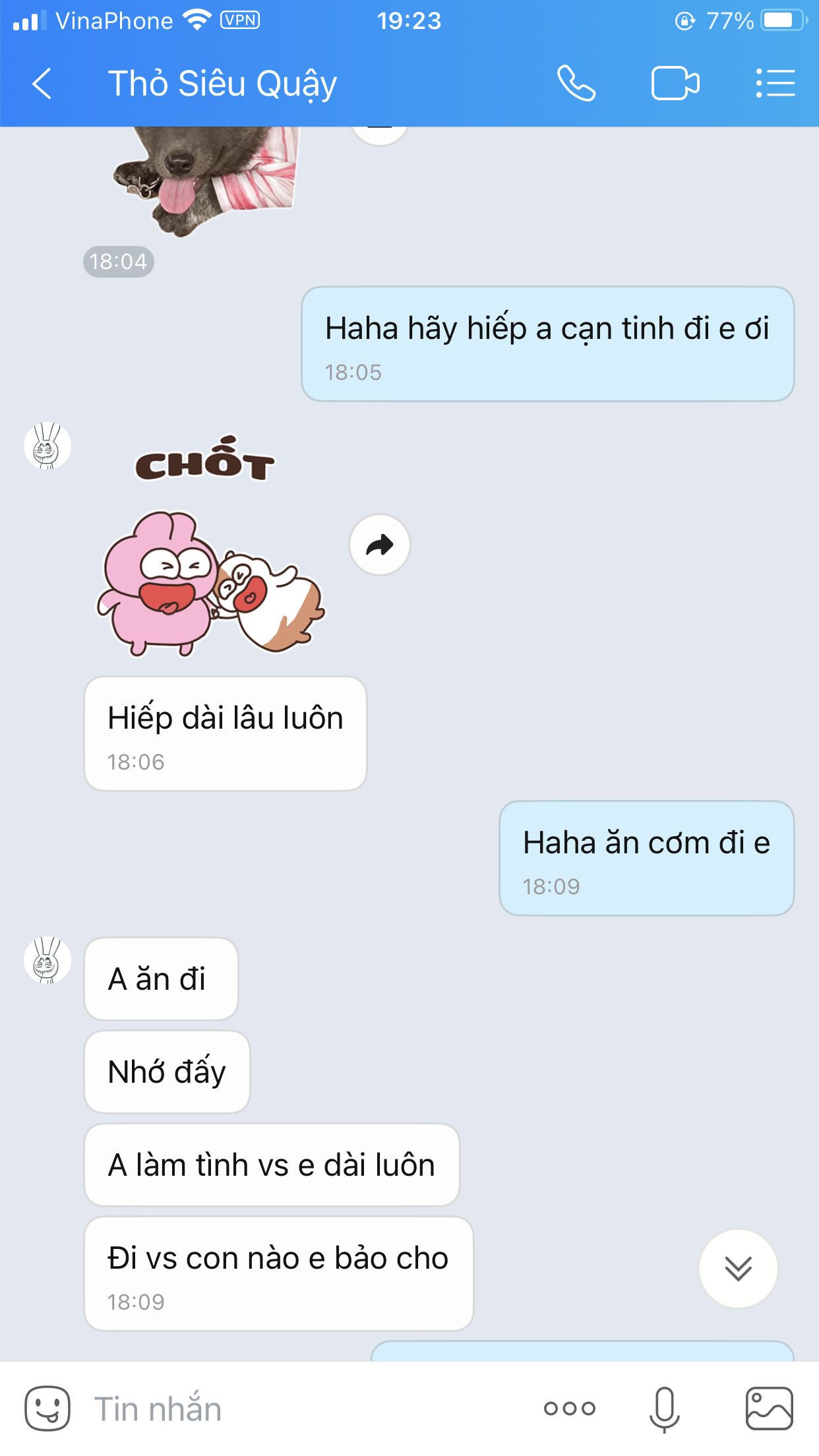Screen dimensions: 819x1456
Task: Open the photo gallery picker
Action: tap(769, 1409)
